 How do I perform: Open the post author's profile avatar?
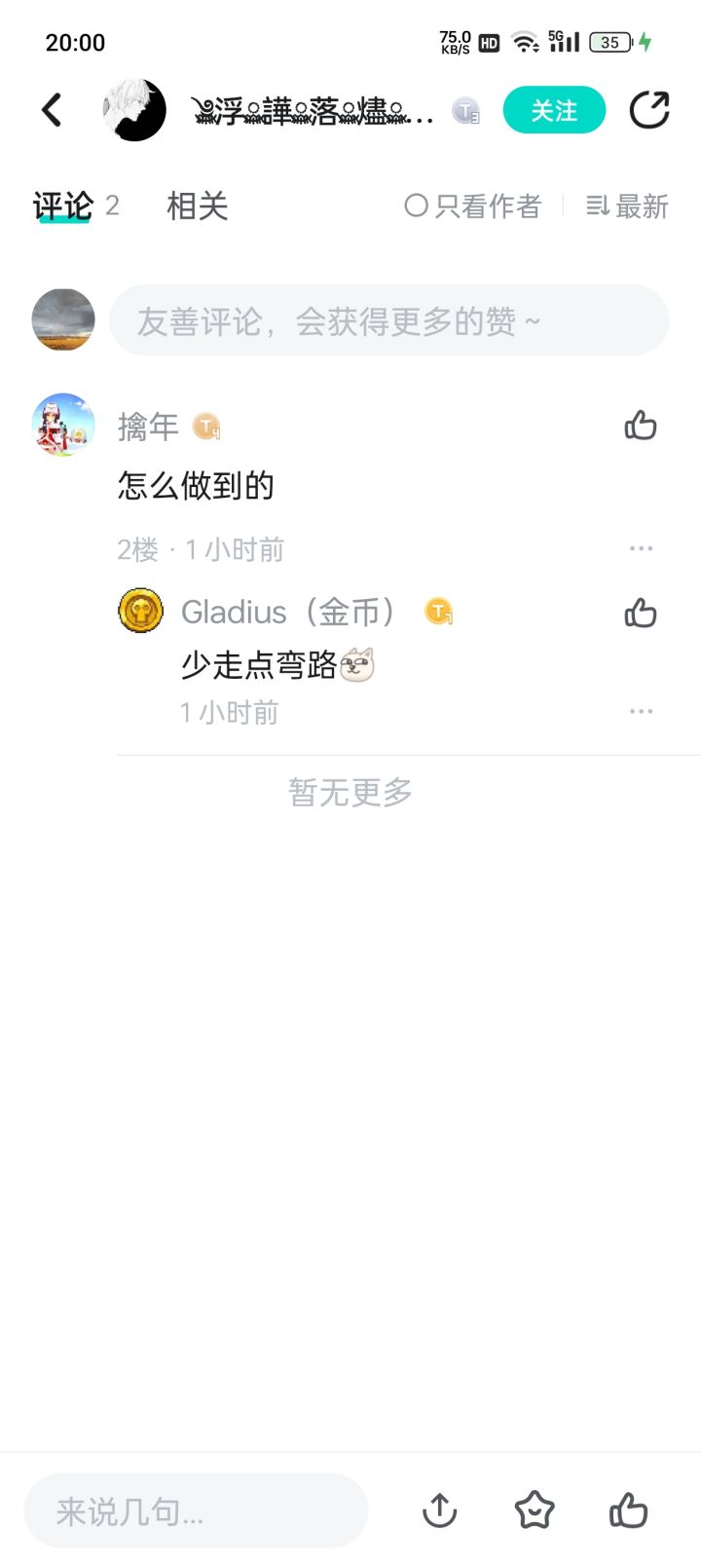click(134, 110)
